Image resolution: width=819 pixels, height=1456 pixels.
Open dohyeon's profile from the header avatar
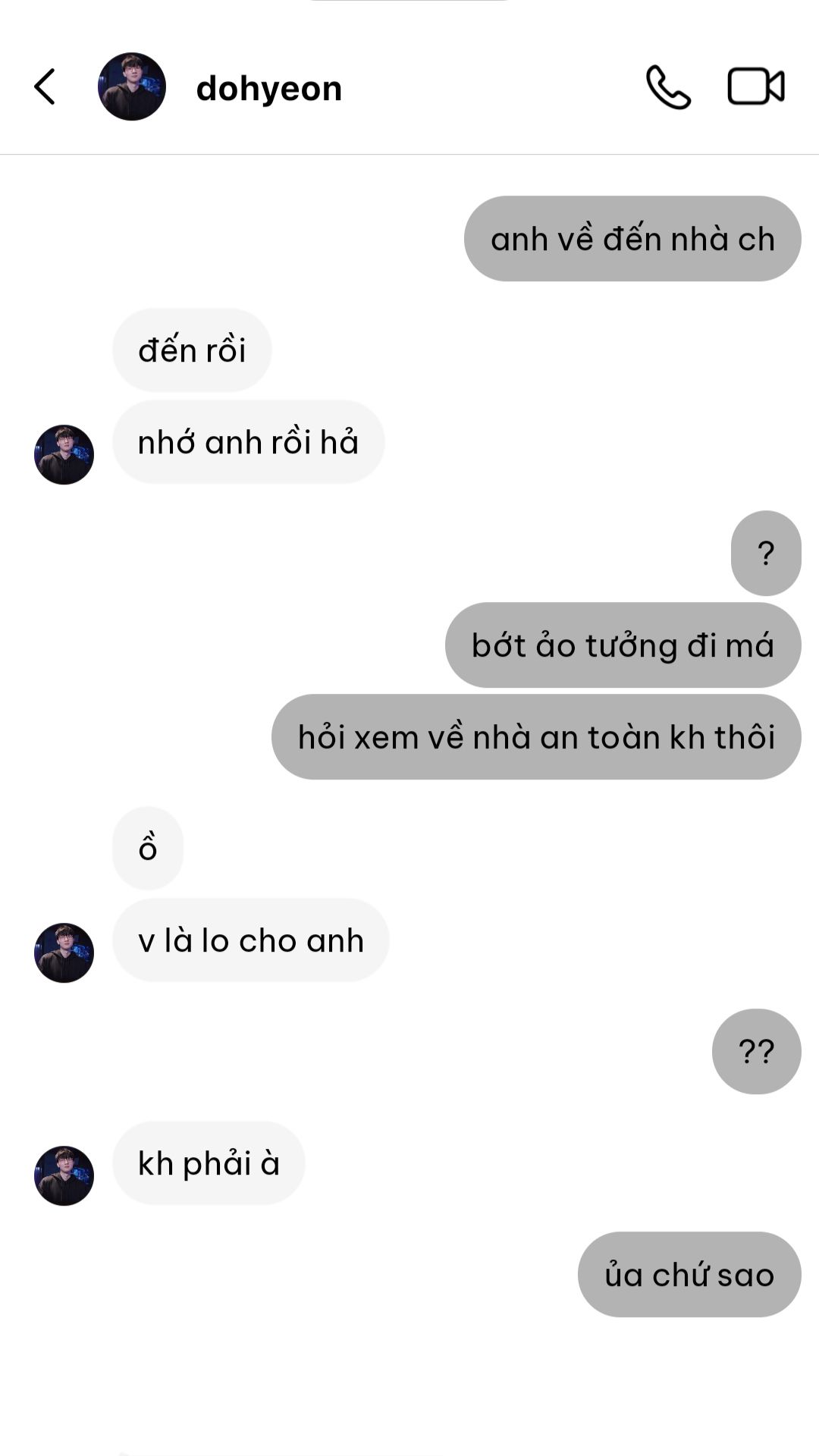132,86
